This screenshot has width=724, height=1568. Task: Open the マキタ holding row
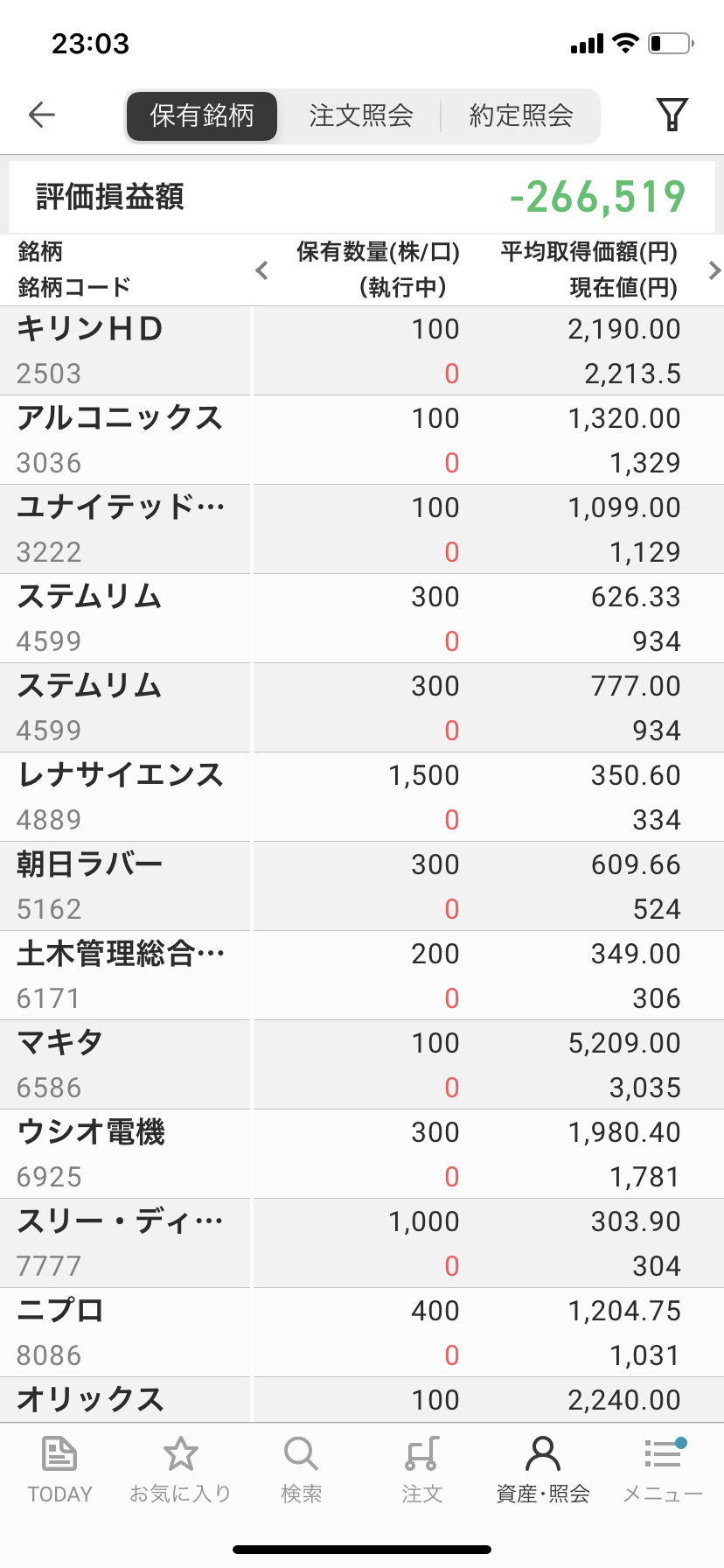coord(362,1065)
